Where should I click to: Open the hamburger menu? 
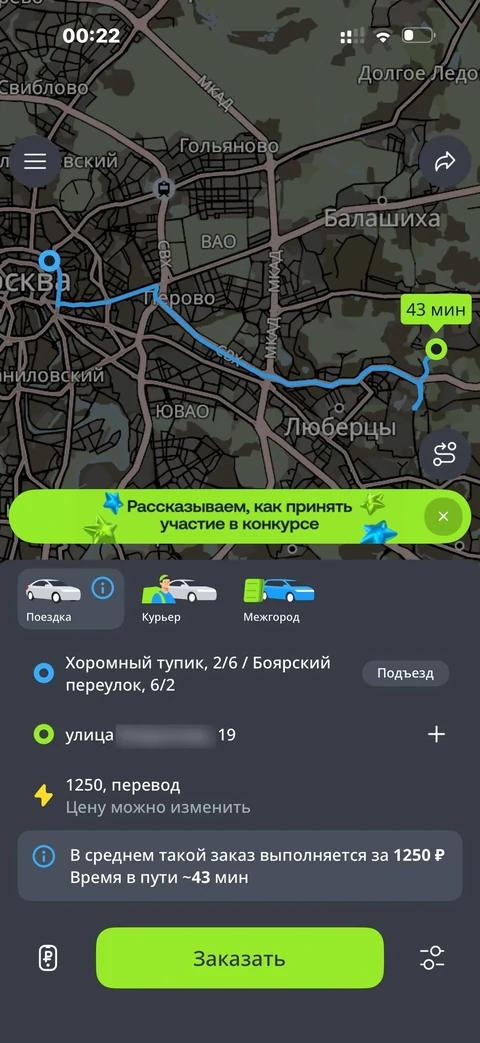pyautogui.click(x=35, y=161)
